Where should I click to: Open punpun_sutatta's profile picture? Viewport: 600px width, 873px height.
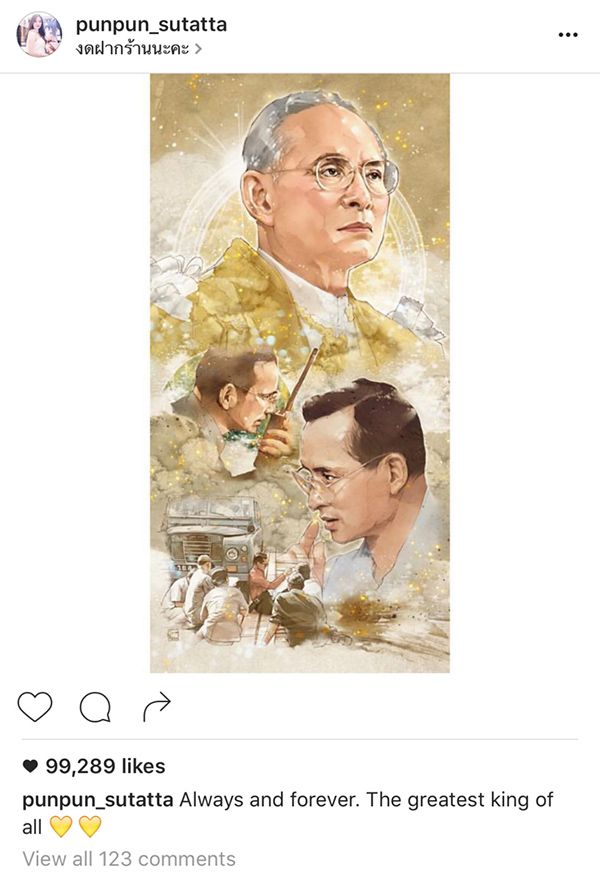[x=40, y=35]
